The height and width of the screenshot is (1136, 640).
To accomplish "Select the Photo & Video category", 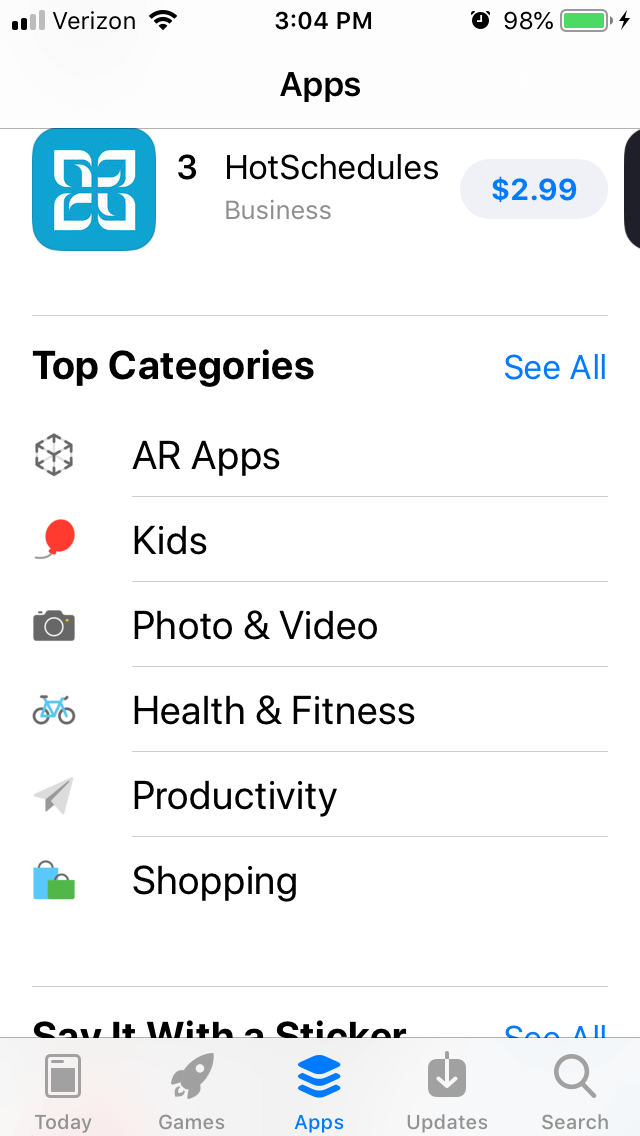I will point(255,626).
